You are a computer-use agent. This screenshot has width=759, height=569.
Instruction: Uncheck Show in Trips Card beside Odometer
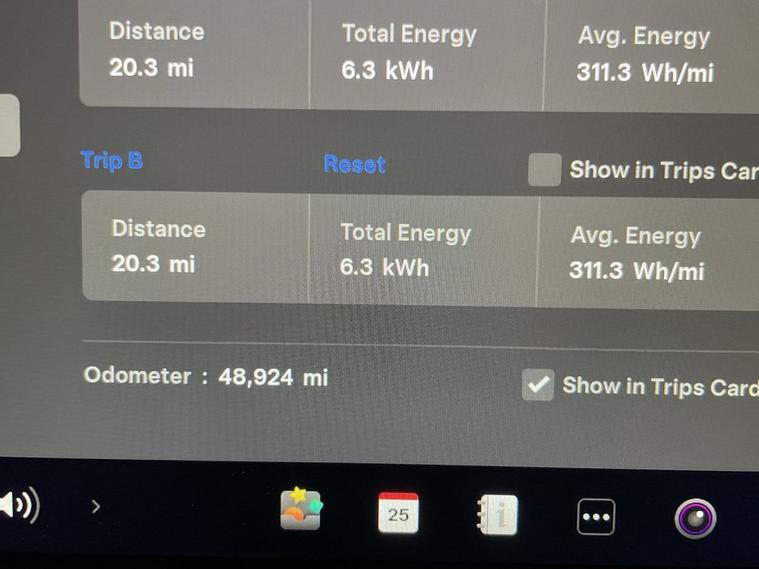pyautogui.click(x=538, y=385)
